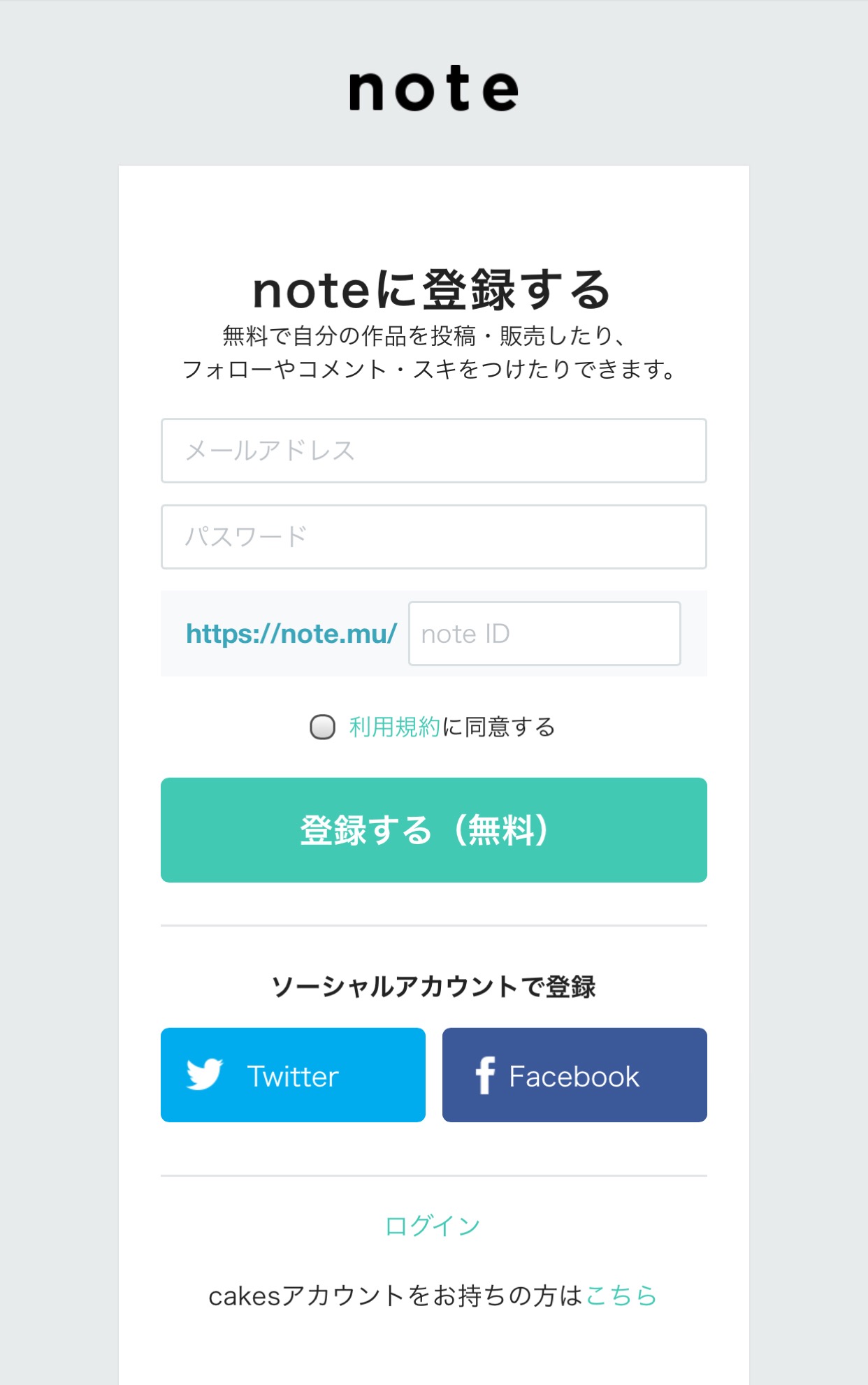Select the note ID input box
Screen dimensions: 868x1385
click(544, 634)
